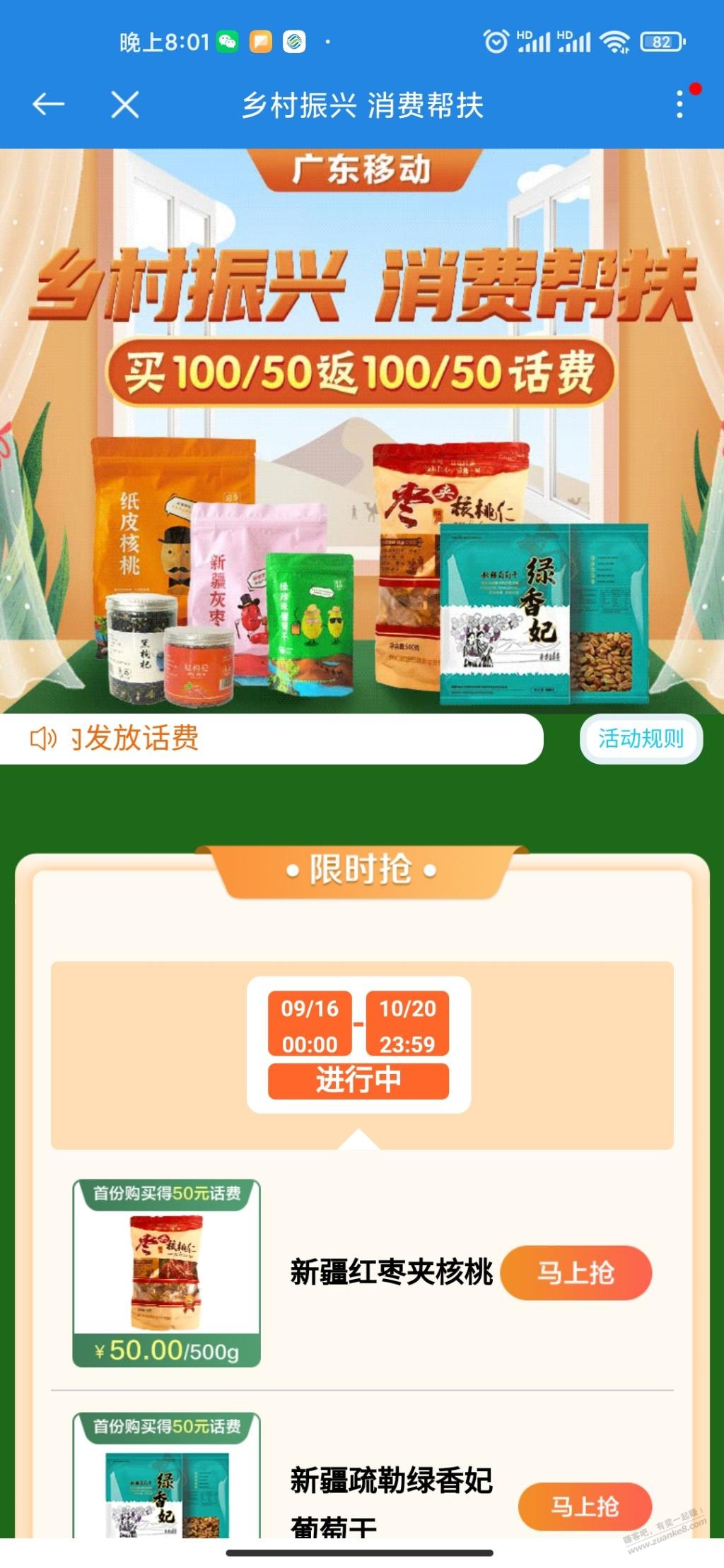The image size is (724, 1568).
Task: View the 活动规则 activity rules
Action: (x=641, y=738)
